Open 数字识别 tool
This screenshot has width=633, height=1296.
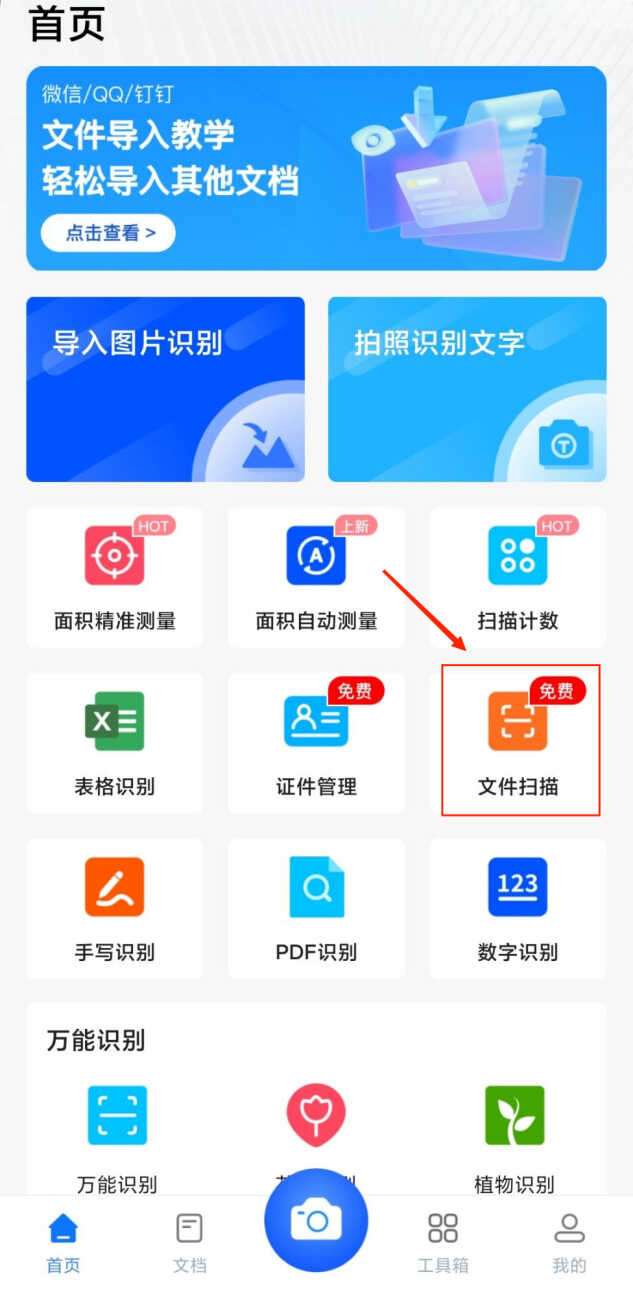[517, 908]
